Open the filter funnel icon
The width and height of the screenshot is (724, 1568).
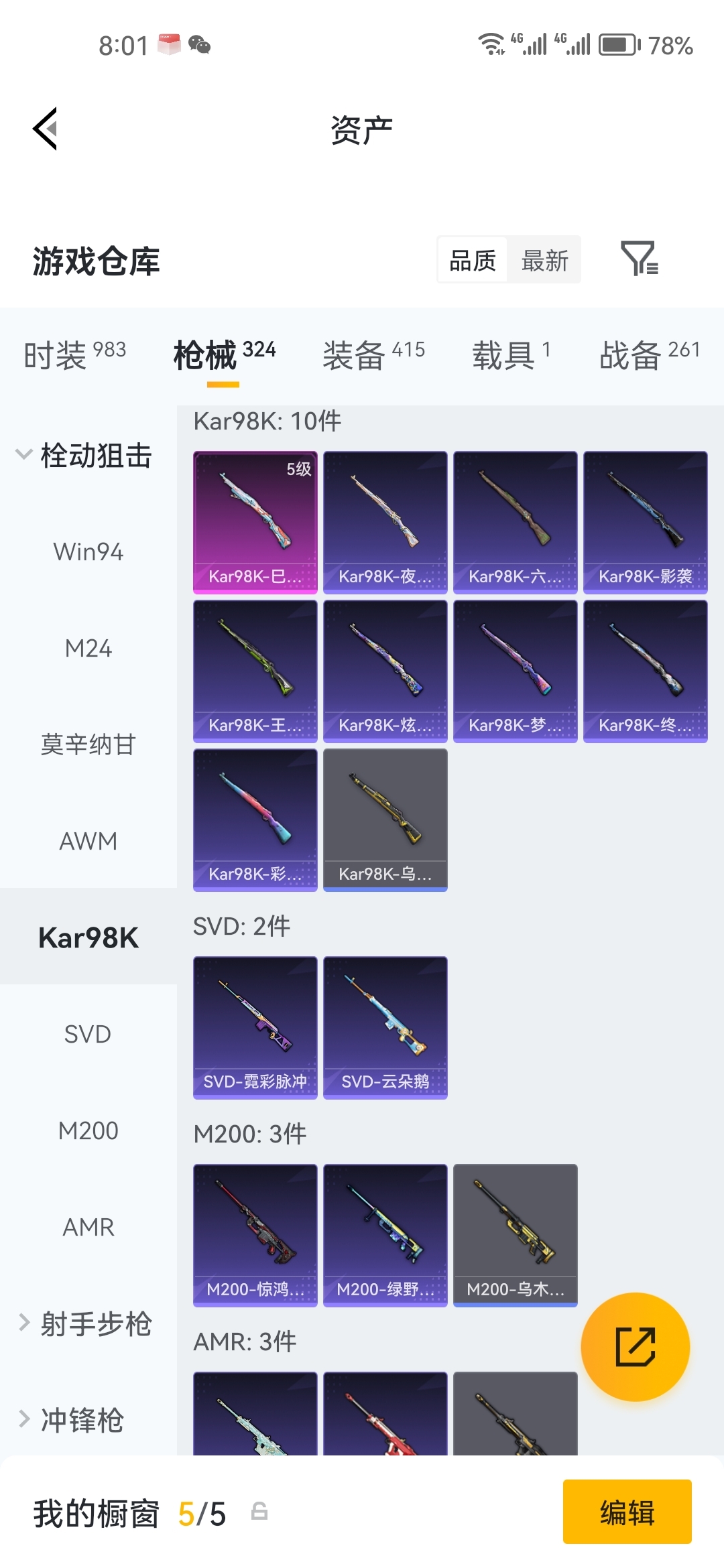[x=640, y=259]
